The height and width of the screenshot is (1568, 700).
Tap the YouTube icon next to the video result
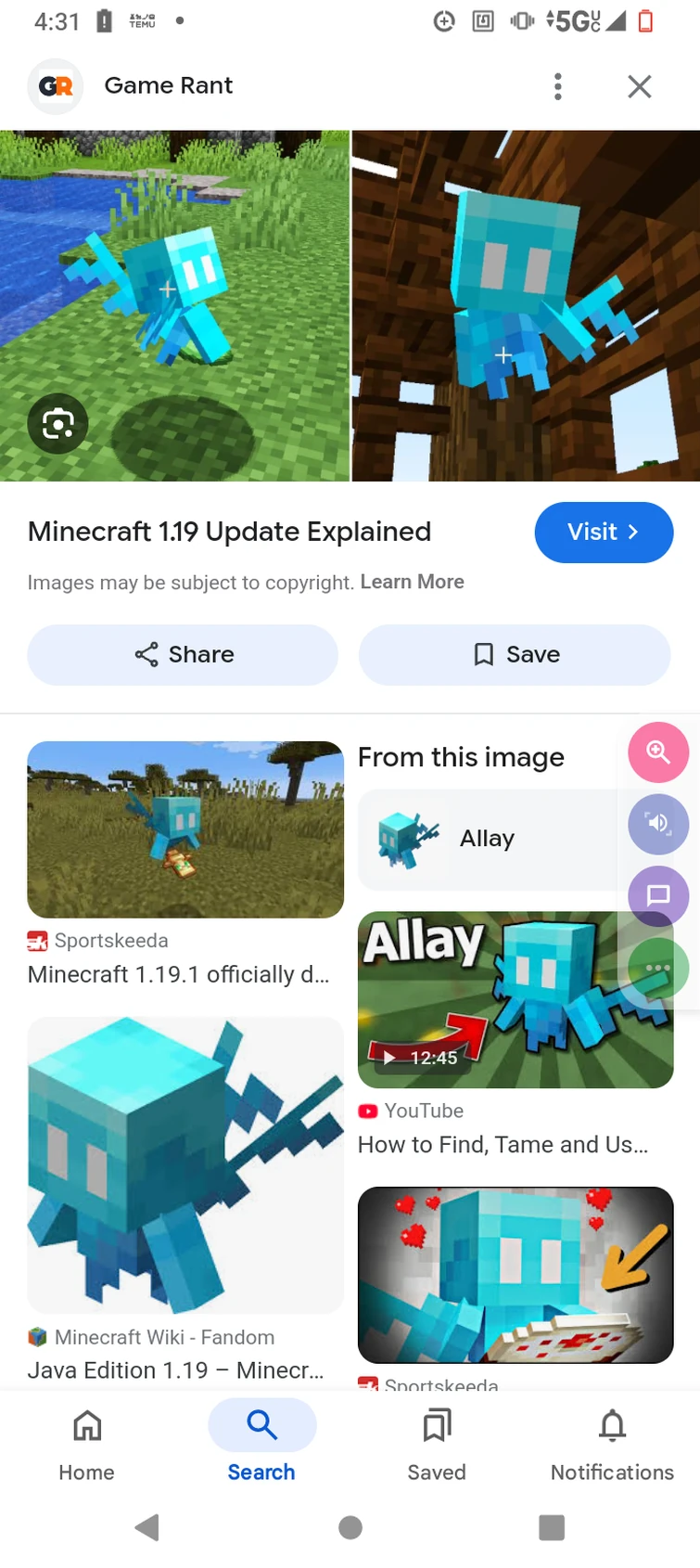point(368,1111)
